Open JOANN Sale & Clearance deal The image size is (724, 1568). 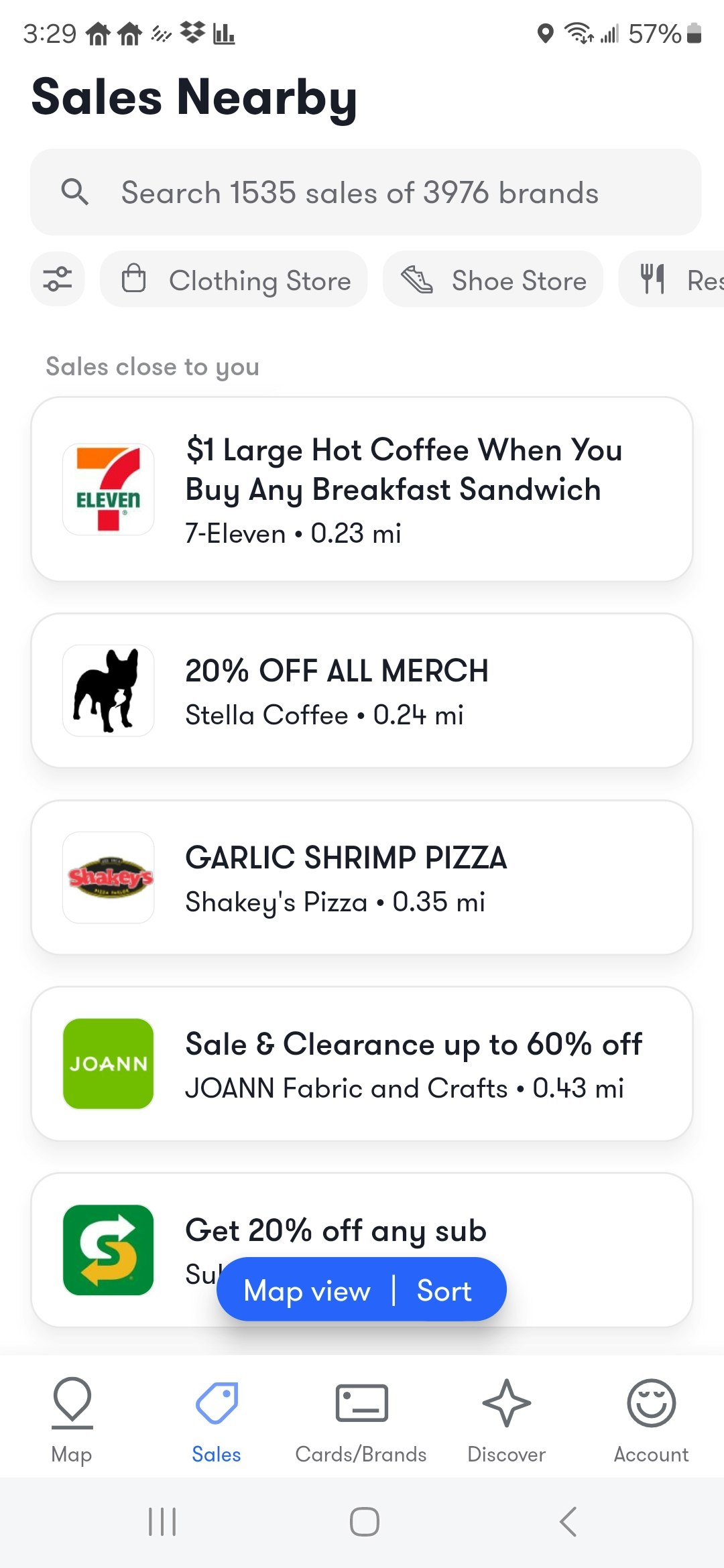[x=362, y=1063]
